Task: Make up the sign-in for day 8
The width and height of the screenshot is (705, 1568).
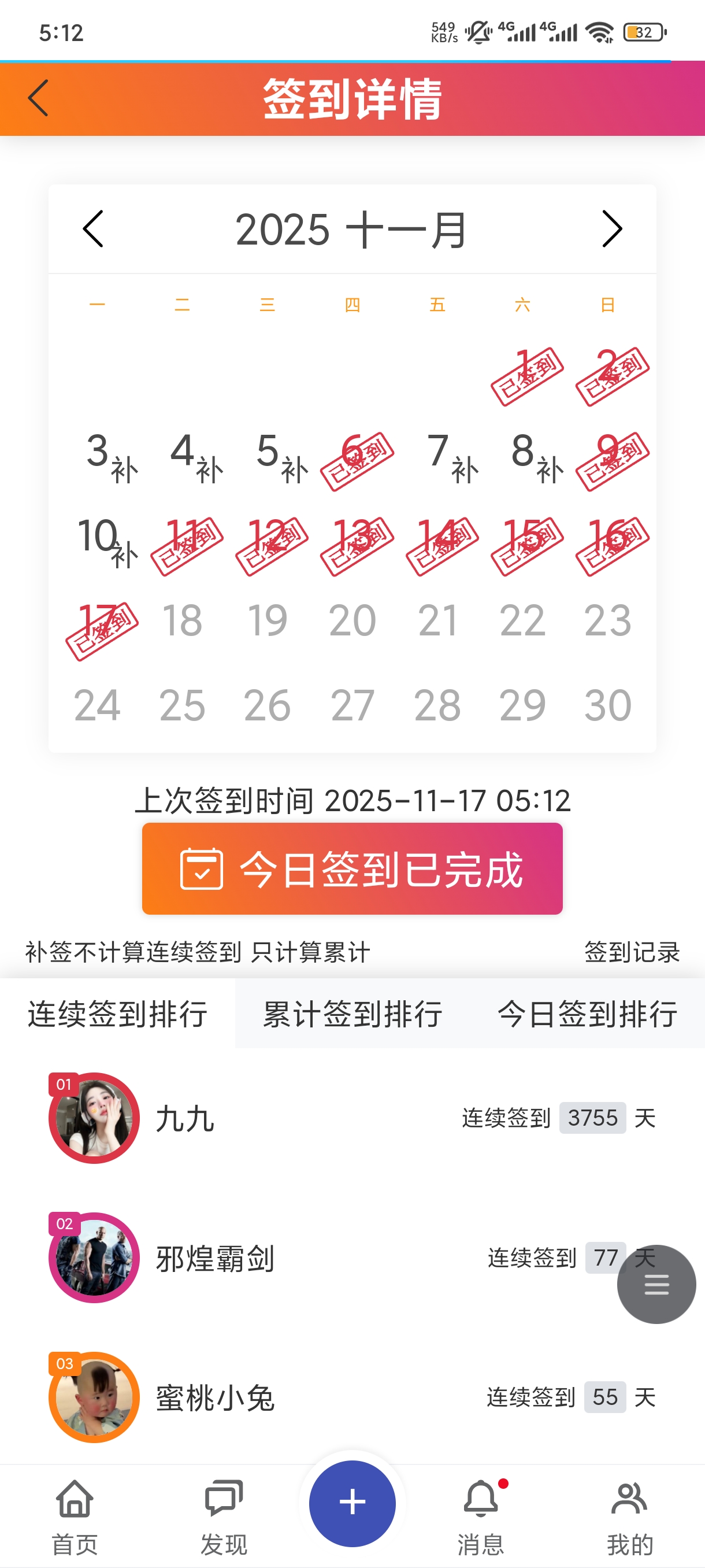Action: (550, 470)
